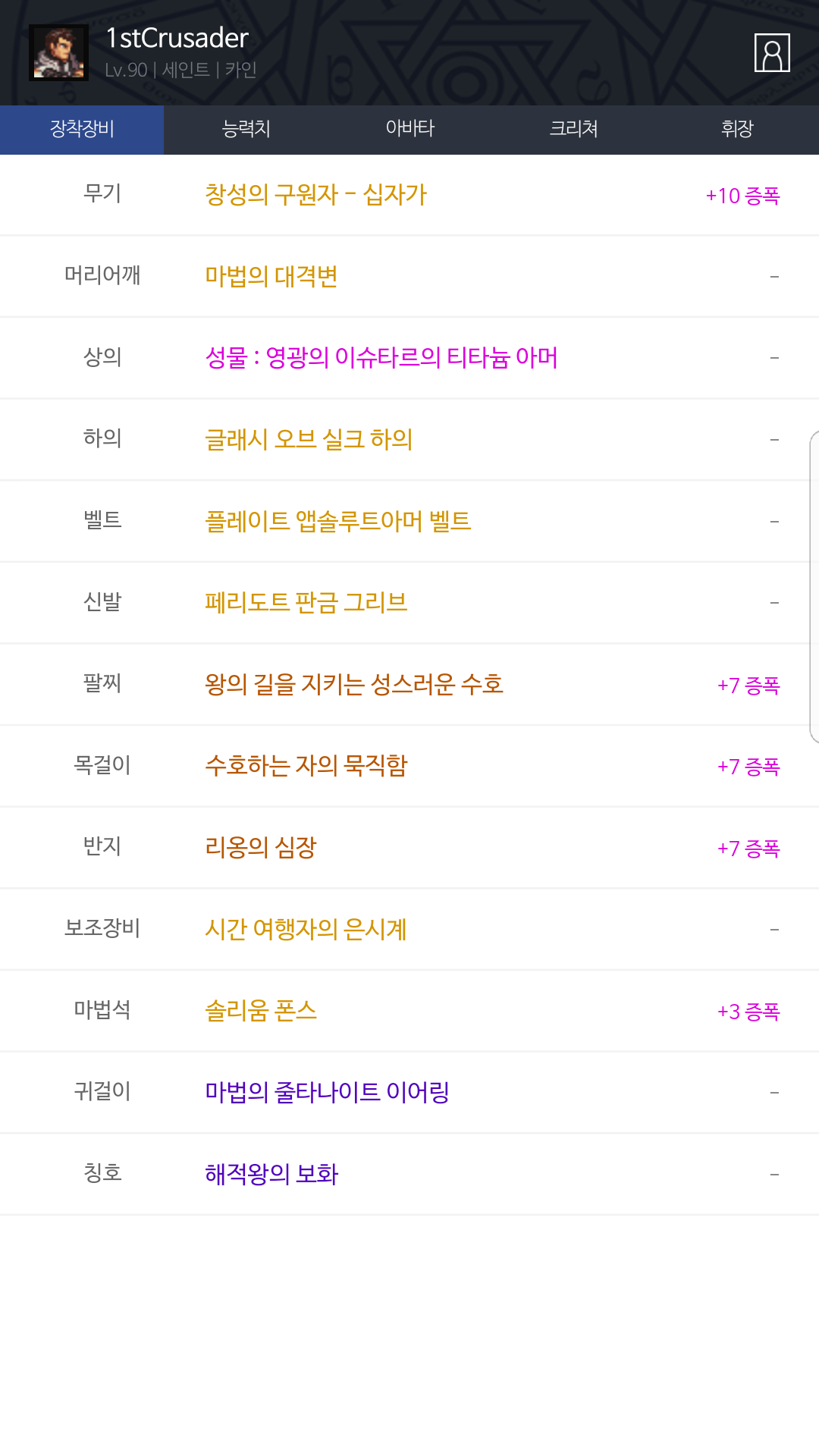Open bracelet 왕의 길을 지키는 성스러운 수호
The width and height of the screenshot is (819, 1456).
[409, 685]
